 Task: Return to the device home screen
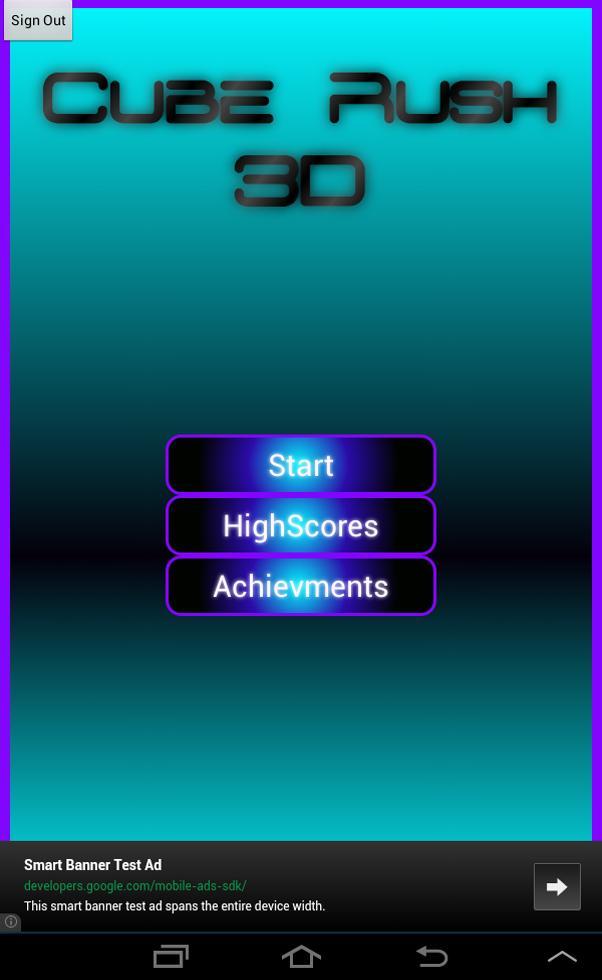tap(301, 957)
